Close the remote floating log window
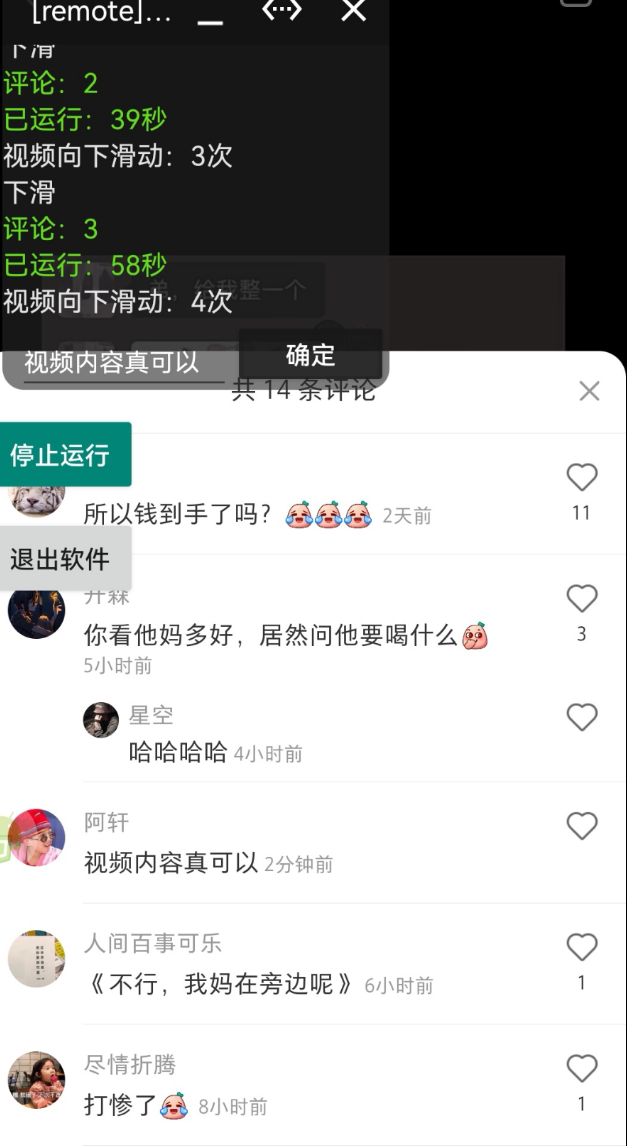 (x=353, y=11)
